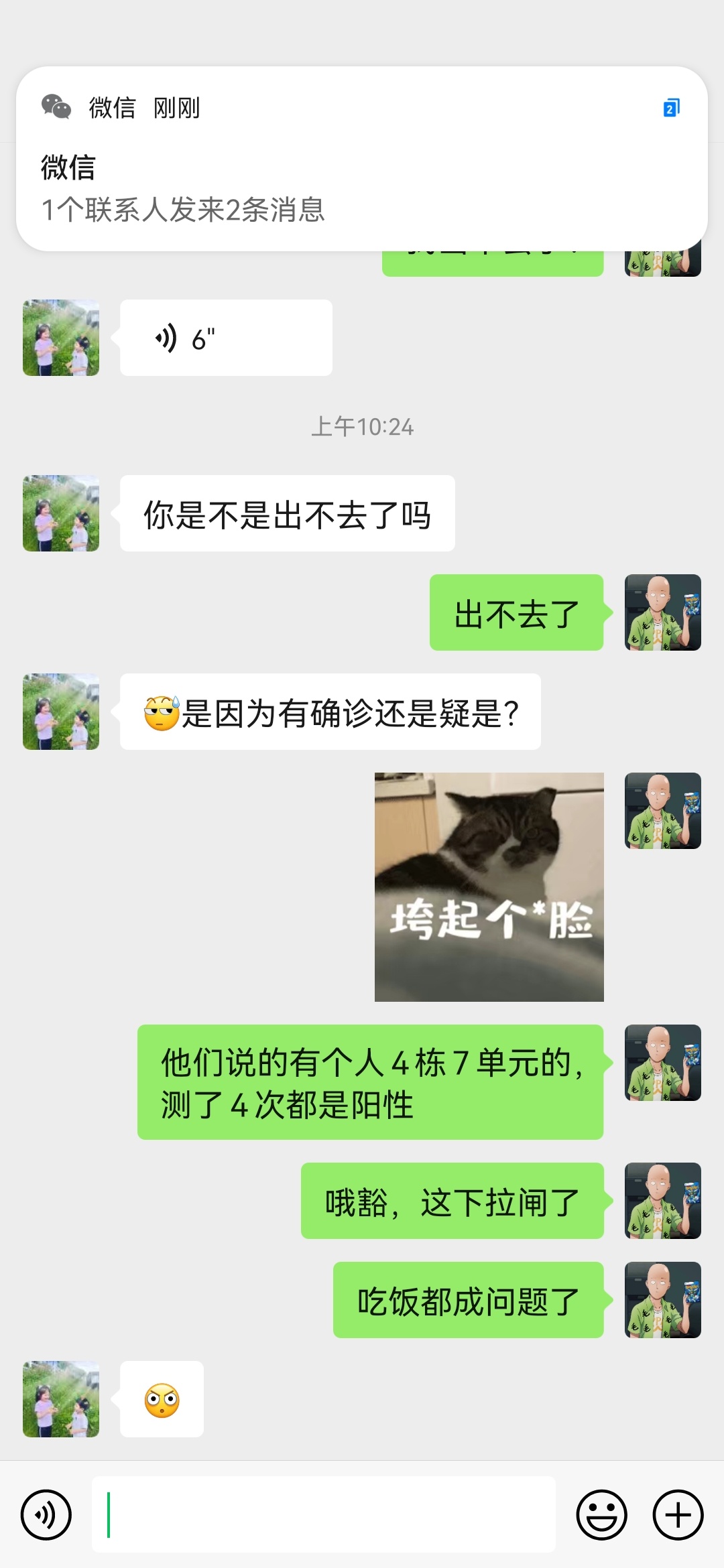Open the WeChat notification banner
The height and width of the screenshot is (1568, 724).
coord(362,181)
